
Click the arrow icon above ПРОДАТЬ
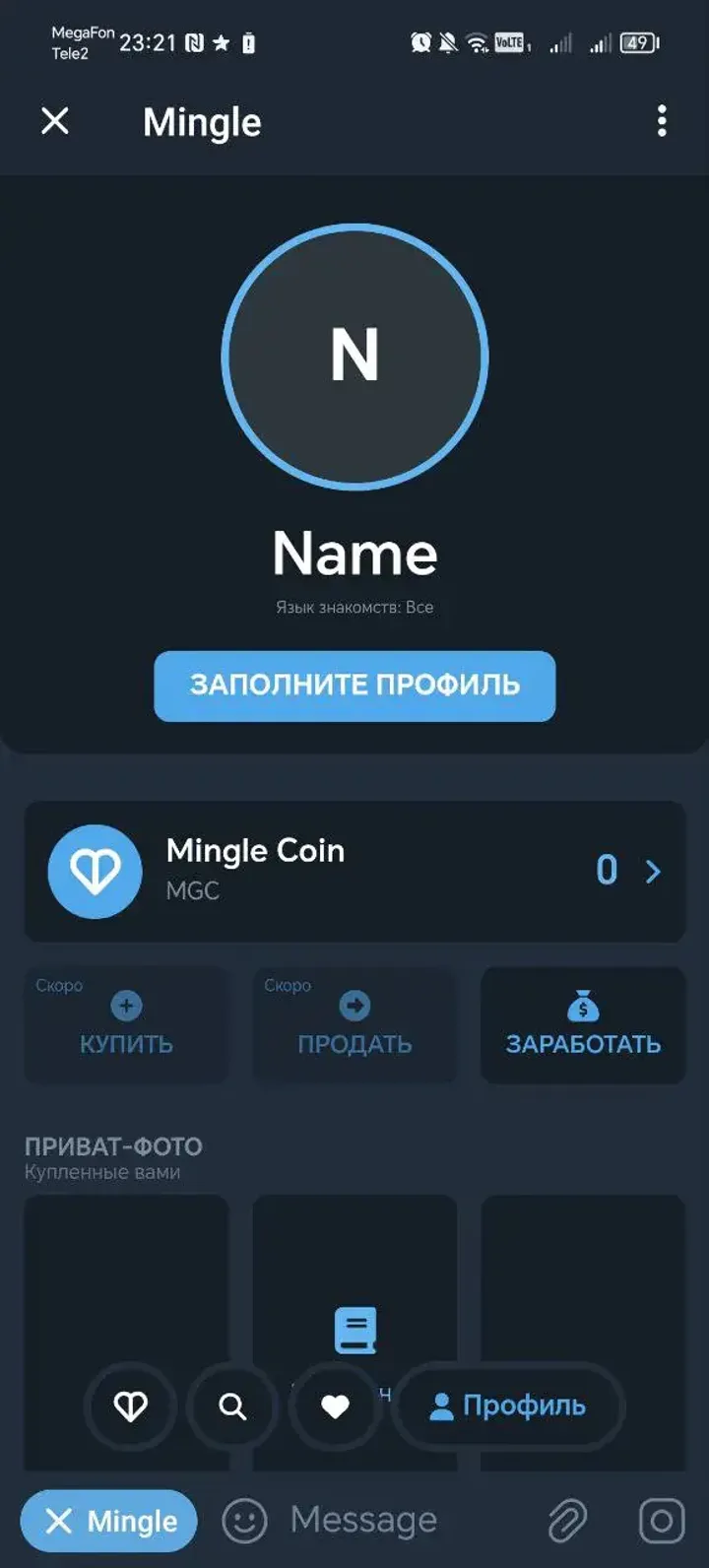[x=354, y=1006]
